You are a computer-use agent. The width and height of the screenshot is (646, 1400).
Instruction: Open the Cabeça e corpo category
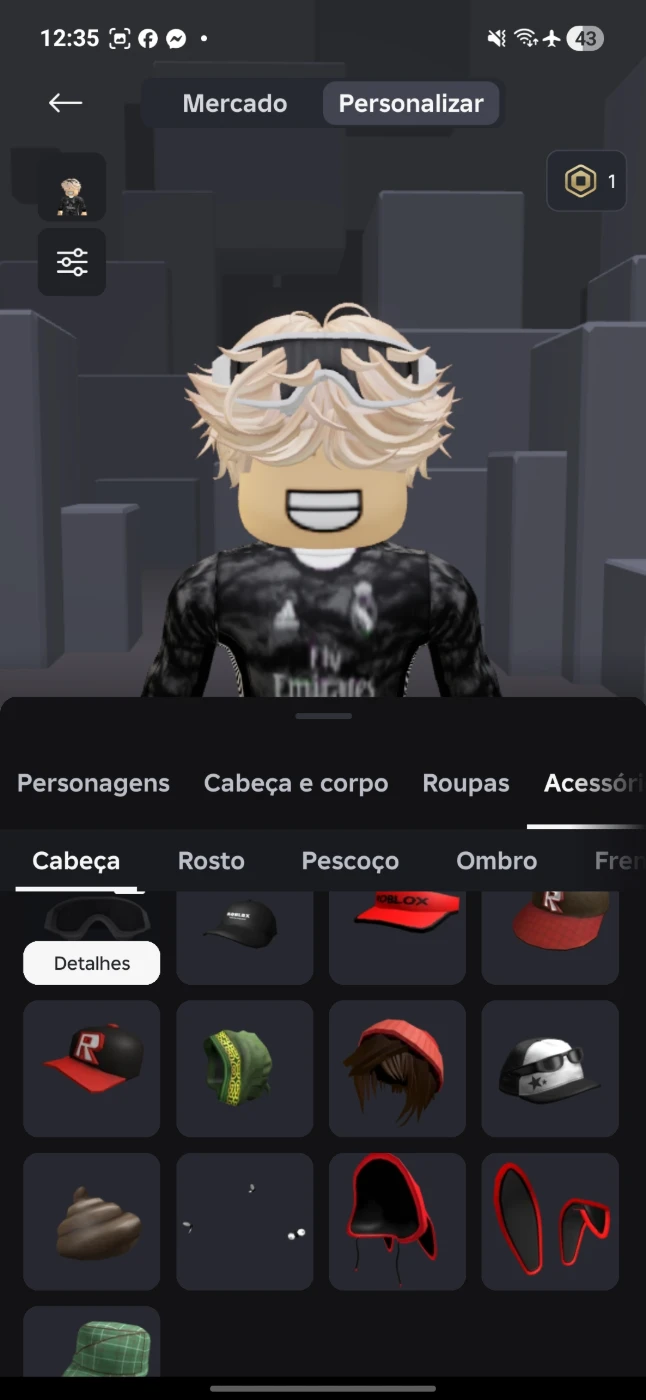[x=296, y=783]
